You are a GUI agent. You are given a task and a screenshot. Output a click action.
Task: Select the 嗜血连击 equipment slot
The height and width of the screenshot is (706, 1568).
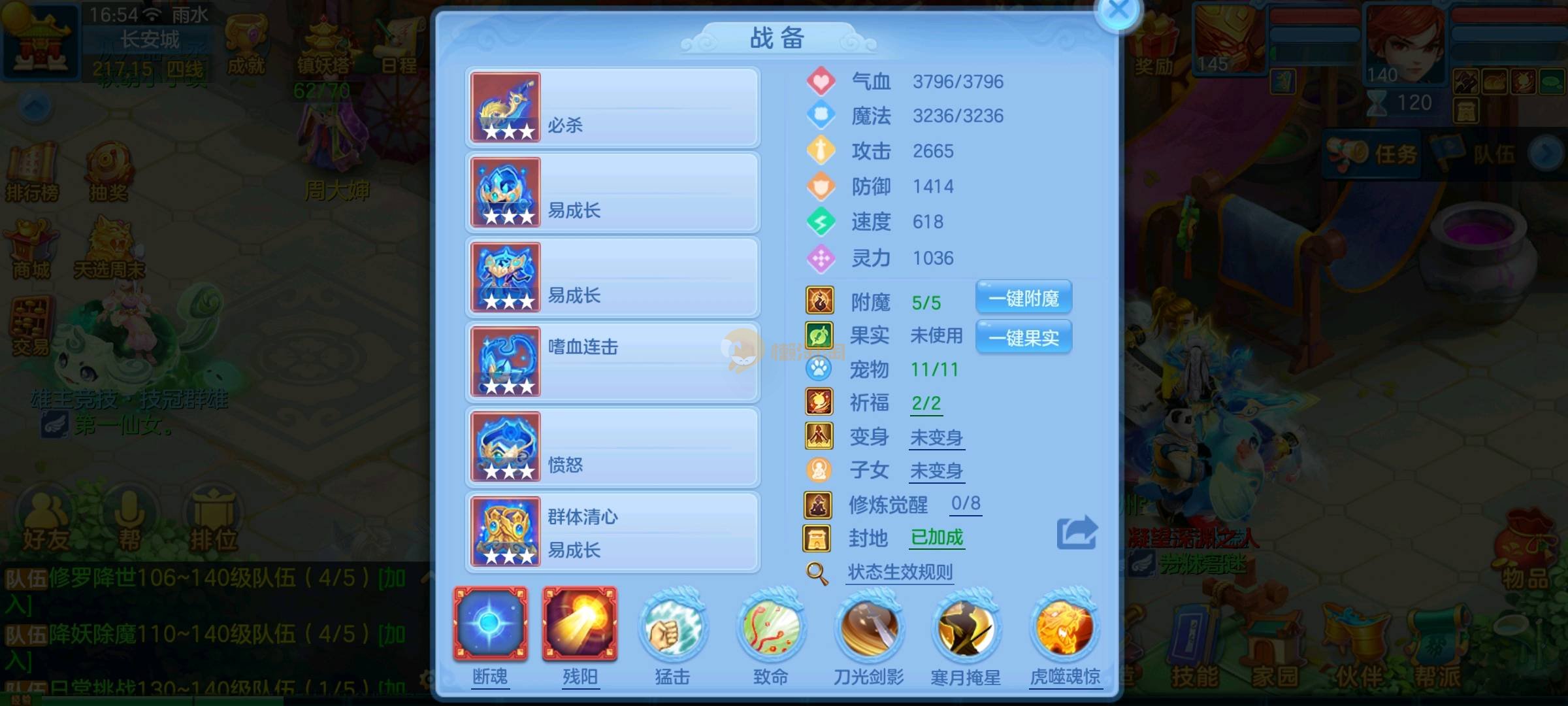(x=613, y=363)
